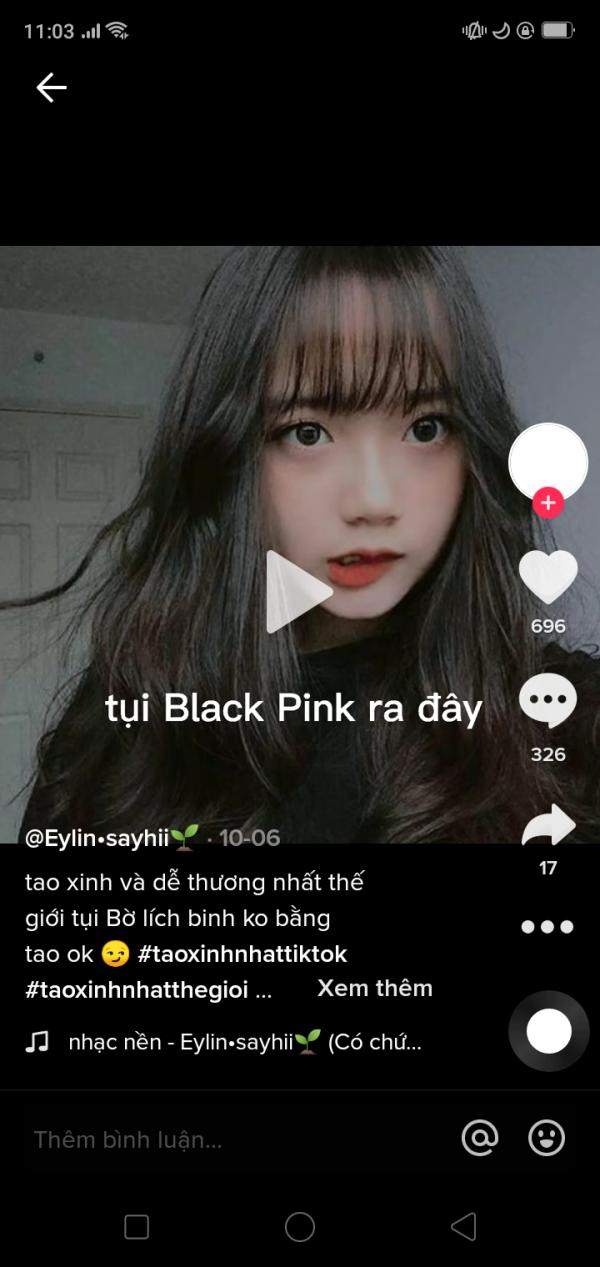This screenshot has width=600, height=1267.
Task: Open the emoji picker in comment bar
Action: 547,1138
